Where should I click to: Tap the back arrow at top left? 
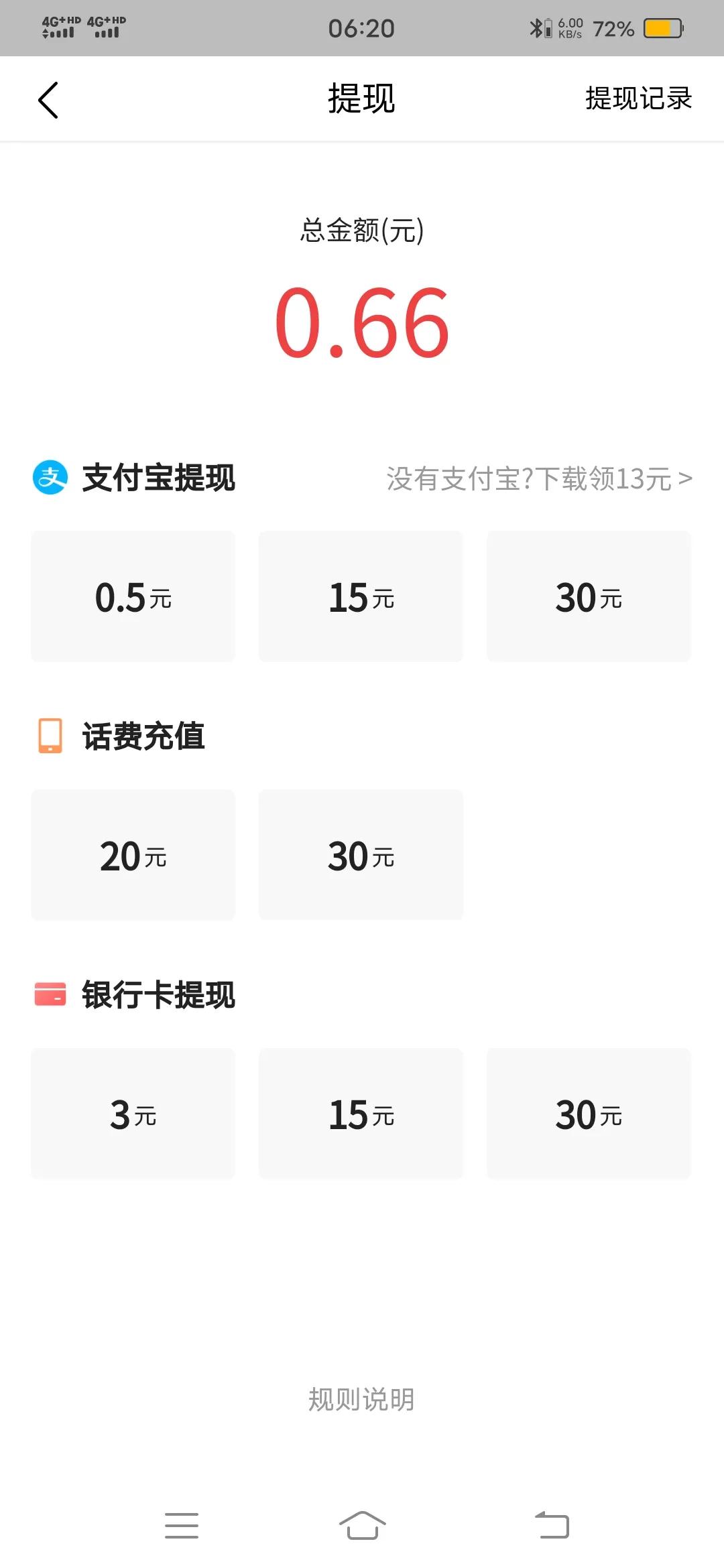[47, 99]
